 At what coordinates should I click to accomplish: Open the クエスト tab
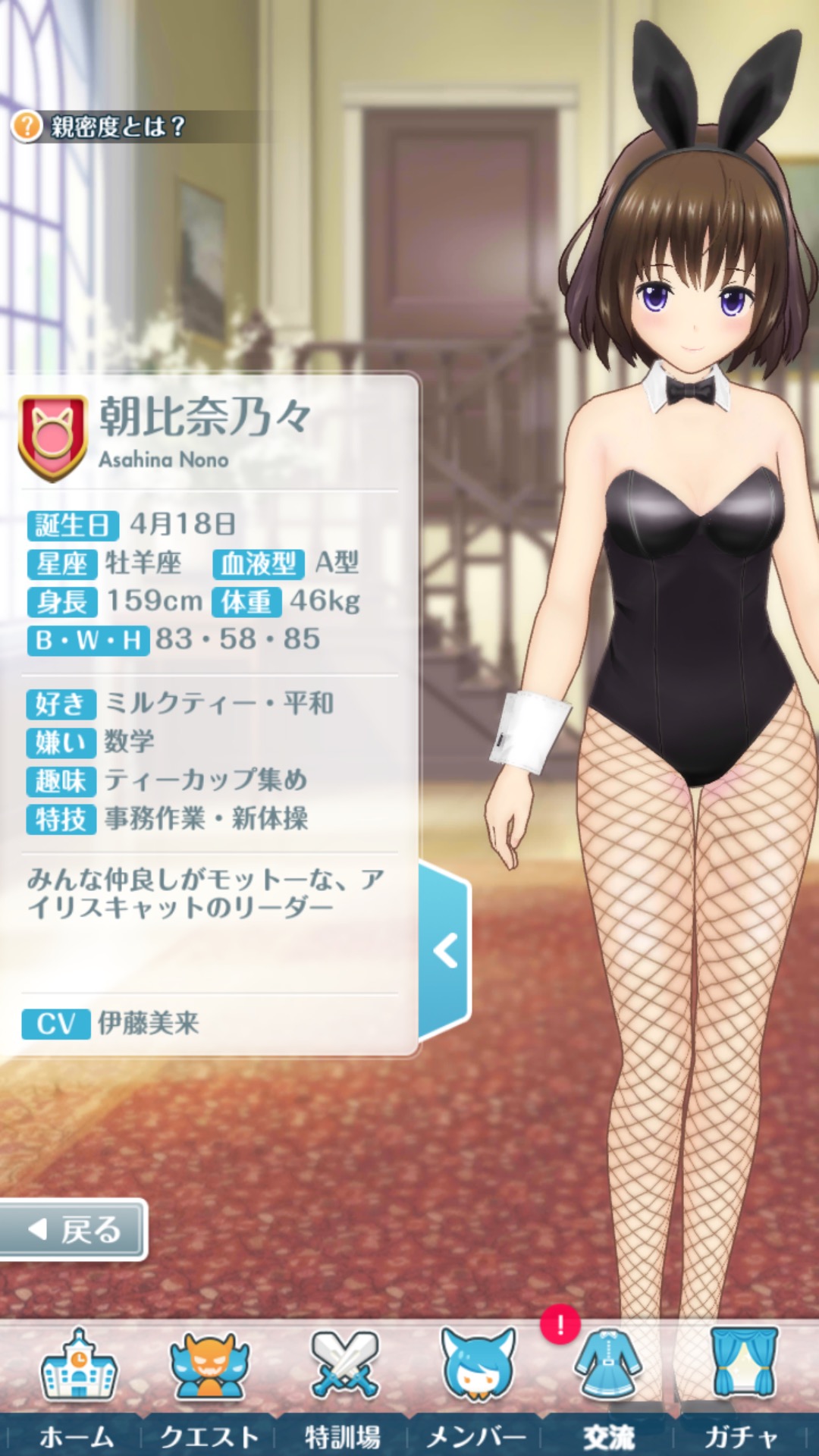(x=209, y=1388)
